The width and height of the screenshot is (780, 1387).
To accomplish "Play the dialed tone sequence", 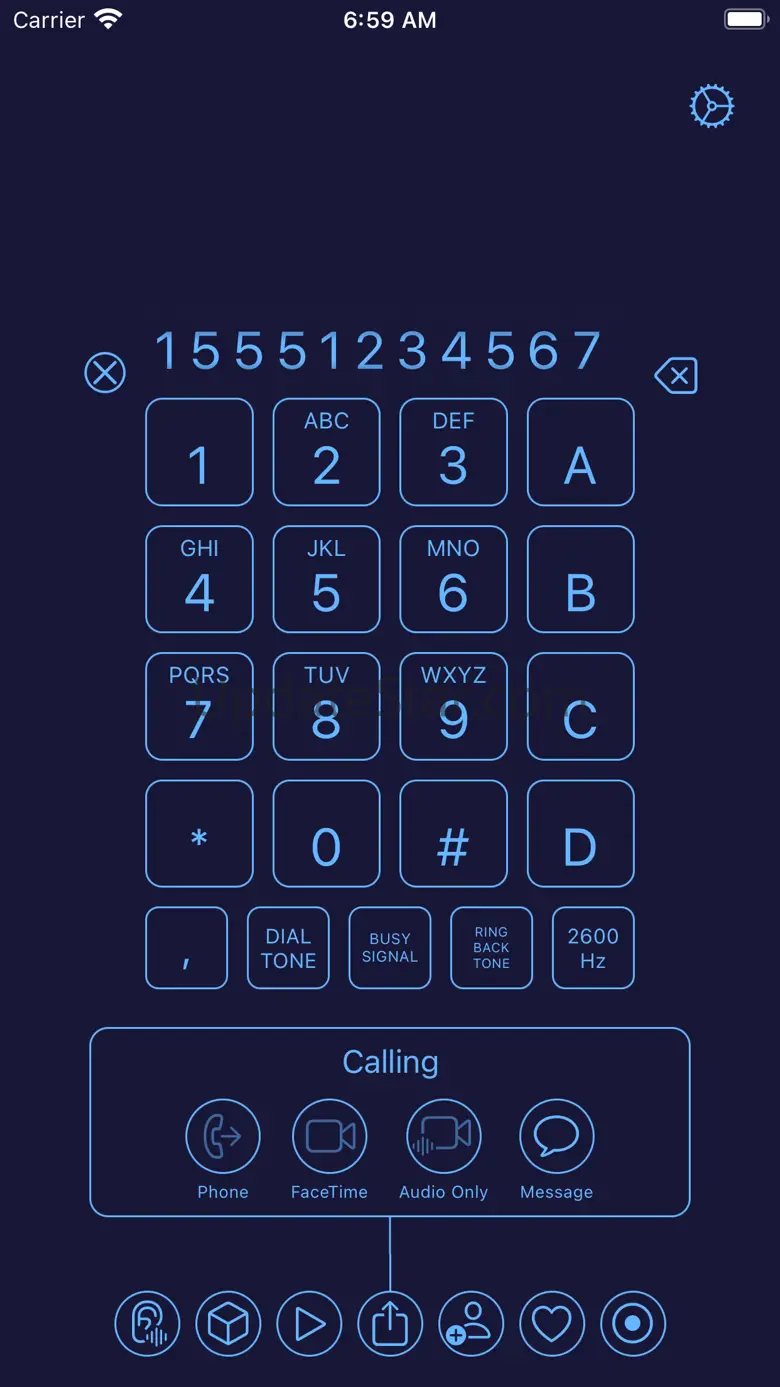I will point(309,1324).
